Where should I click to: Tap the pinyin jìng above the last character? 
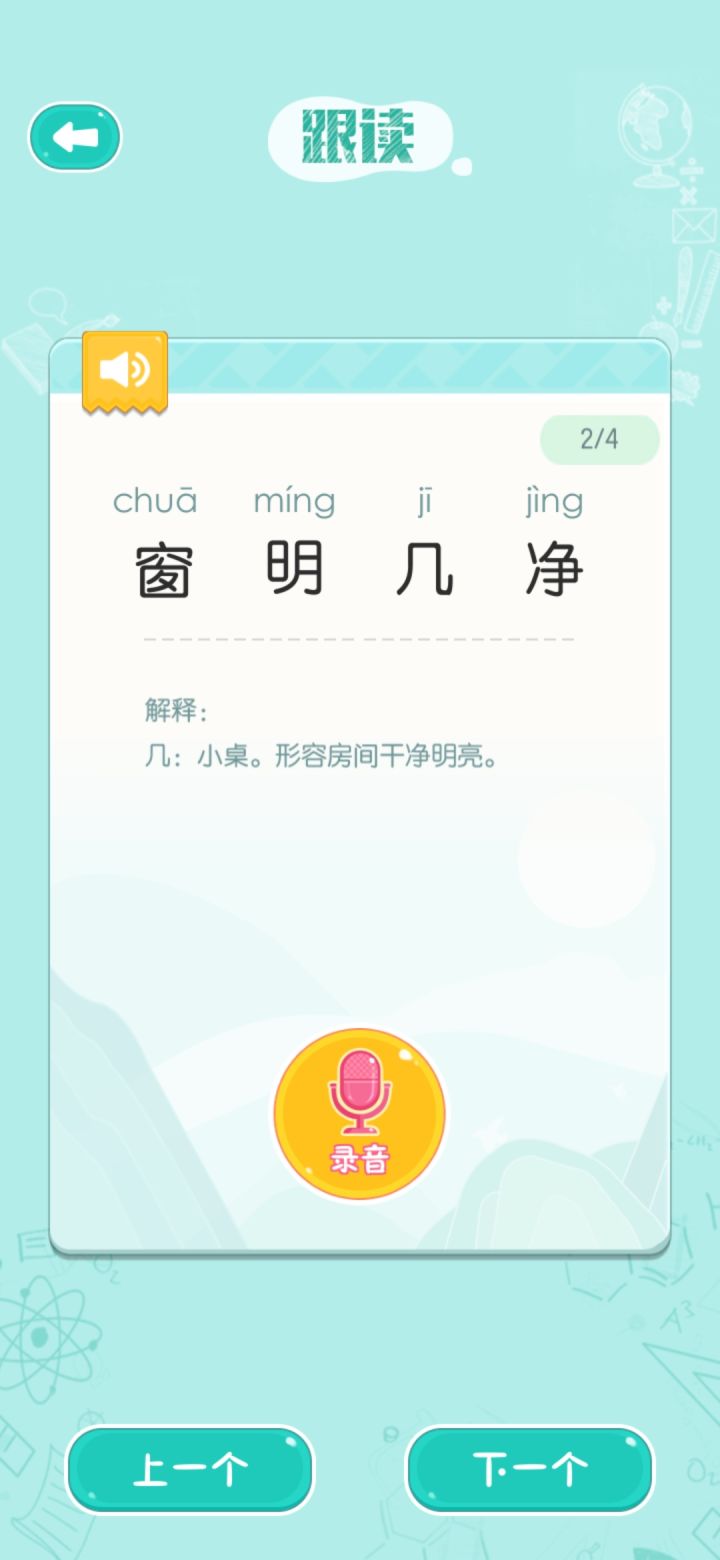(555, 500)
